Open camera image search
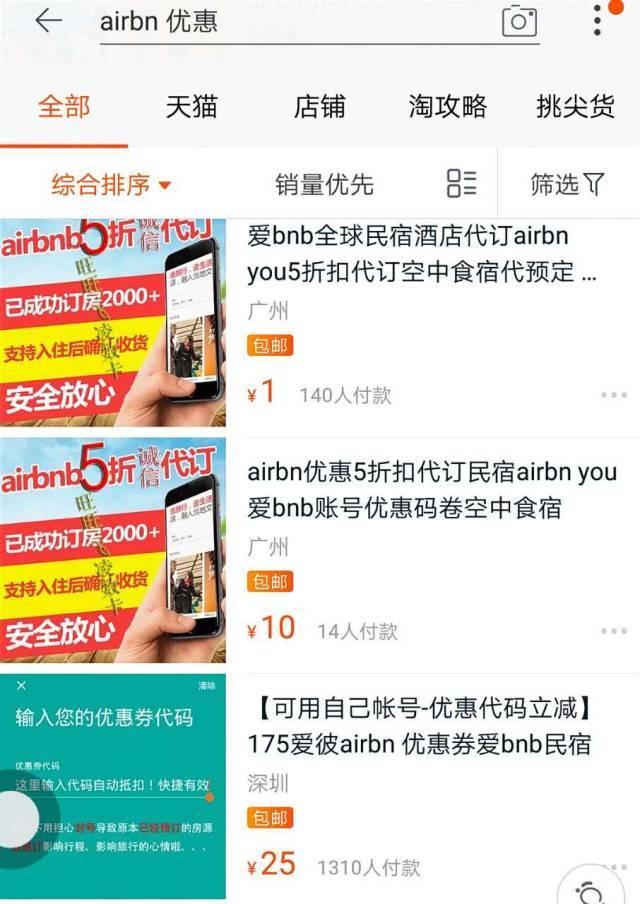The height and width of the screenshot is (904, 640). point(519,21)
